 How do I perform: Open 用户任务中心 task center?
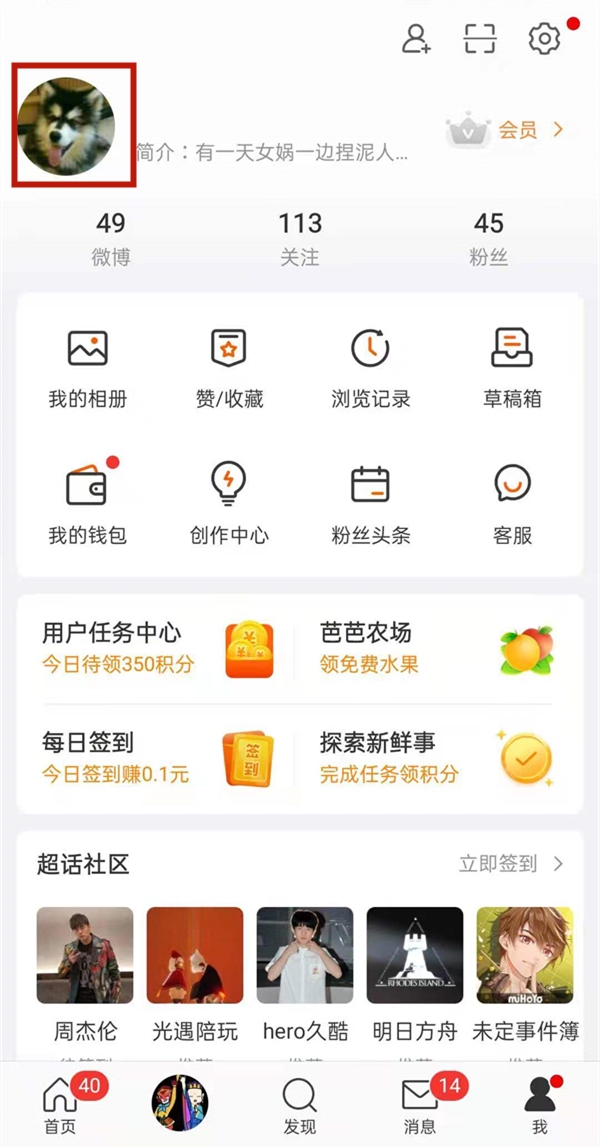pos(150,648)
